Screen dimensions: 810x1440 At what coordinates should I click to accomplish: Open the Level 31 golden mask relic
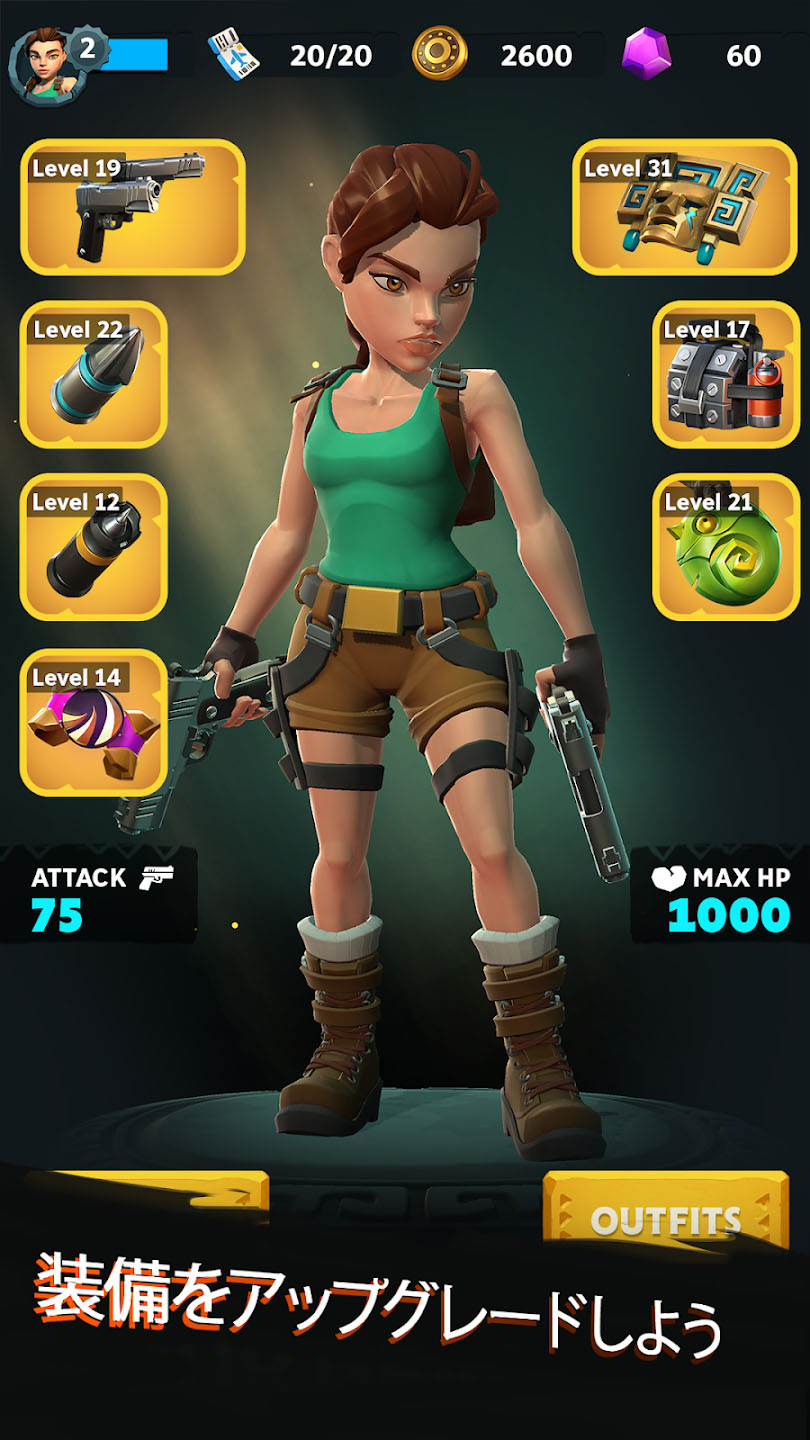pos(684,207)
